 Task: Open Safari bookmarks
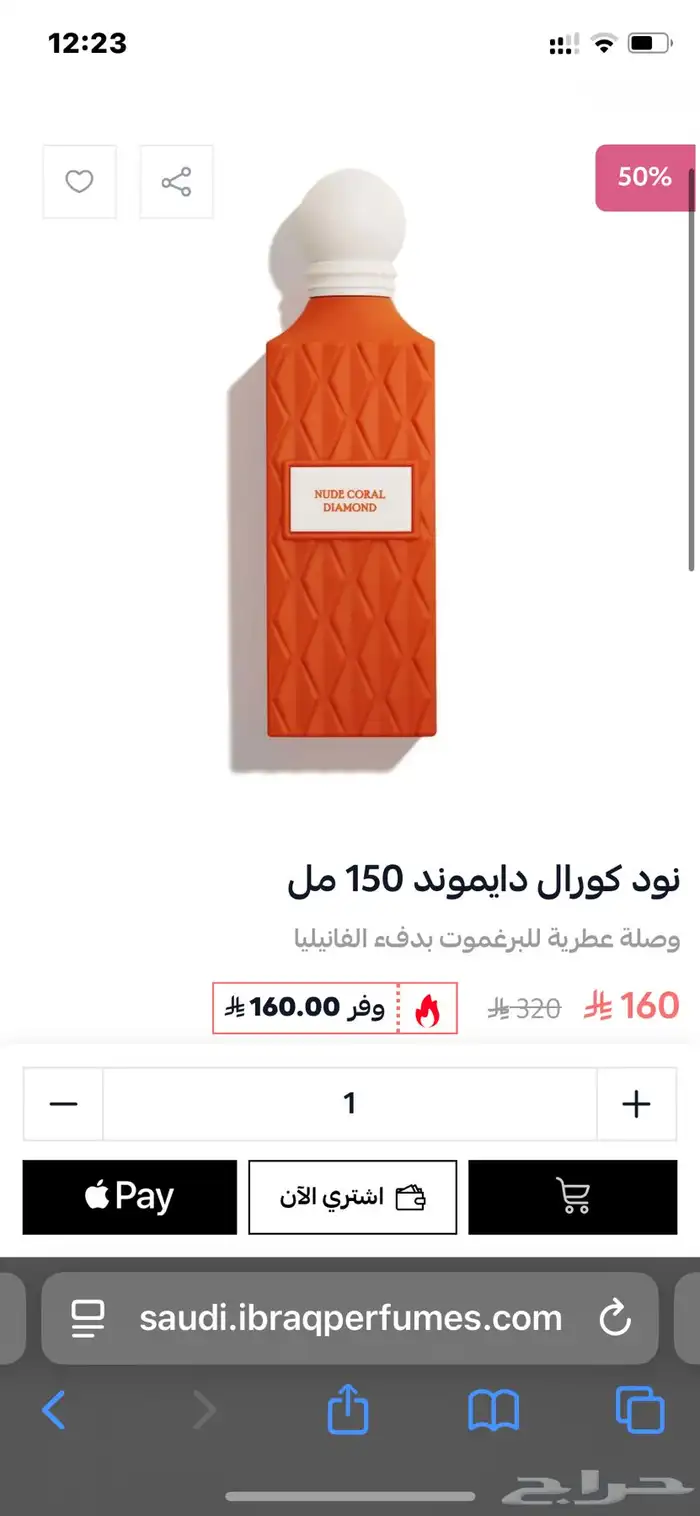pos(493,1411)
